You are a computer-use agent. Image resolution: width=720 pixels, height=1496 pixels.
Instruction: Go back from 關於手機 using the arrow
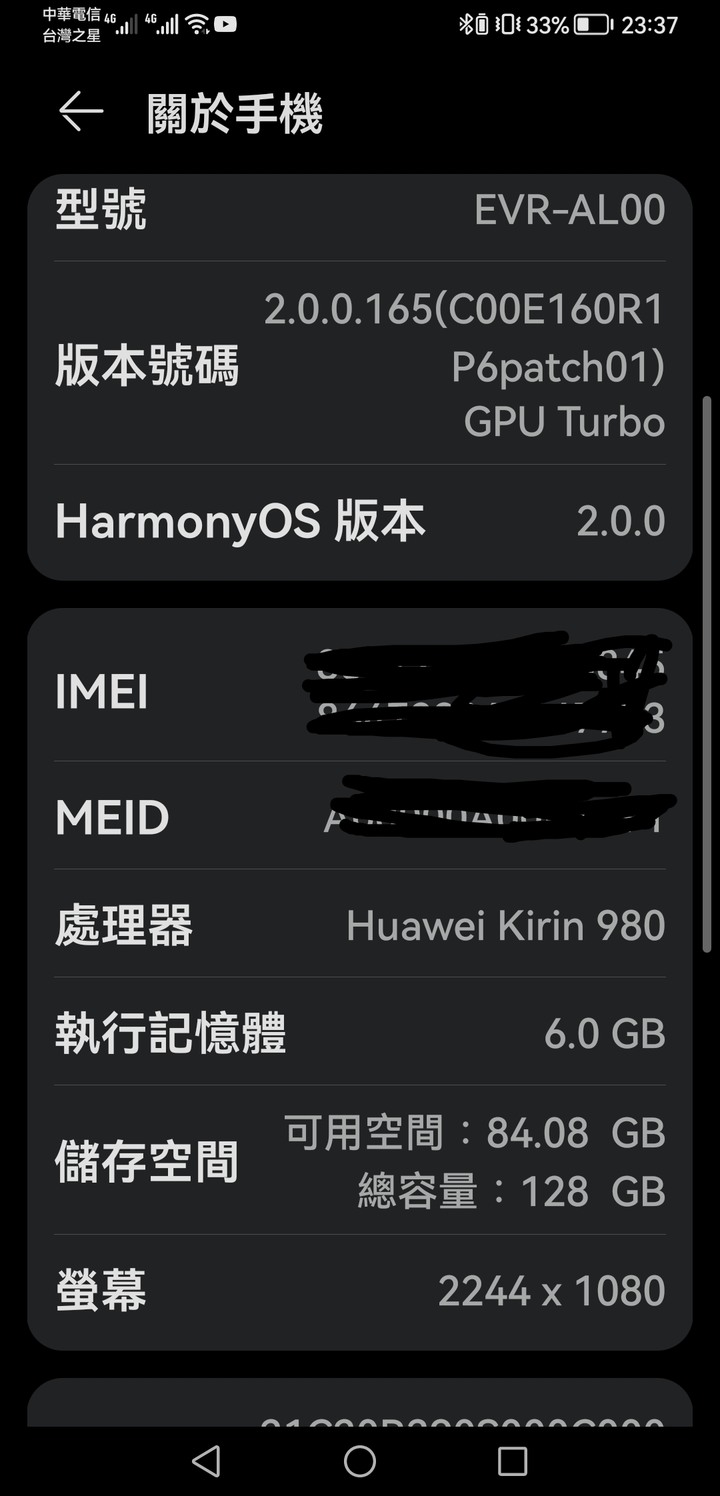tap(81, 111)
